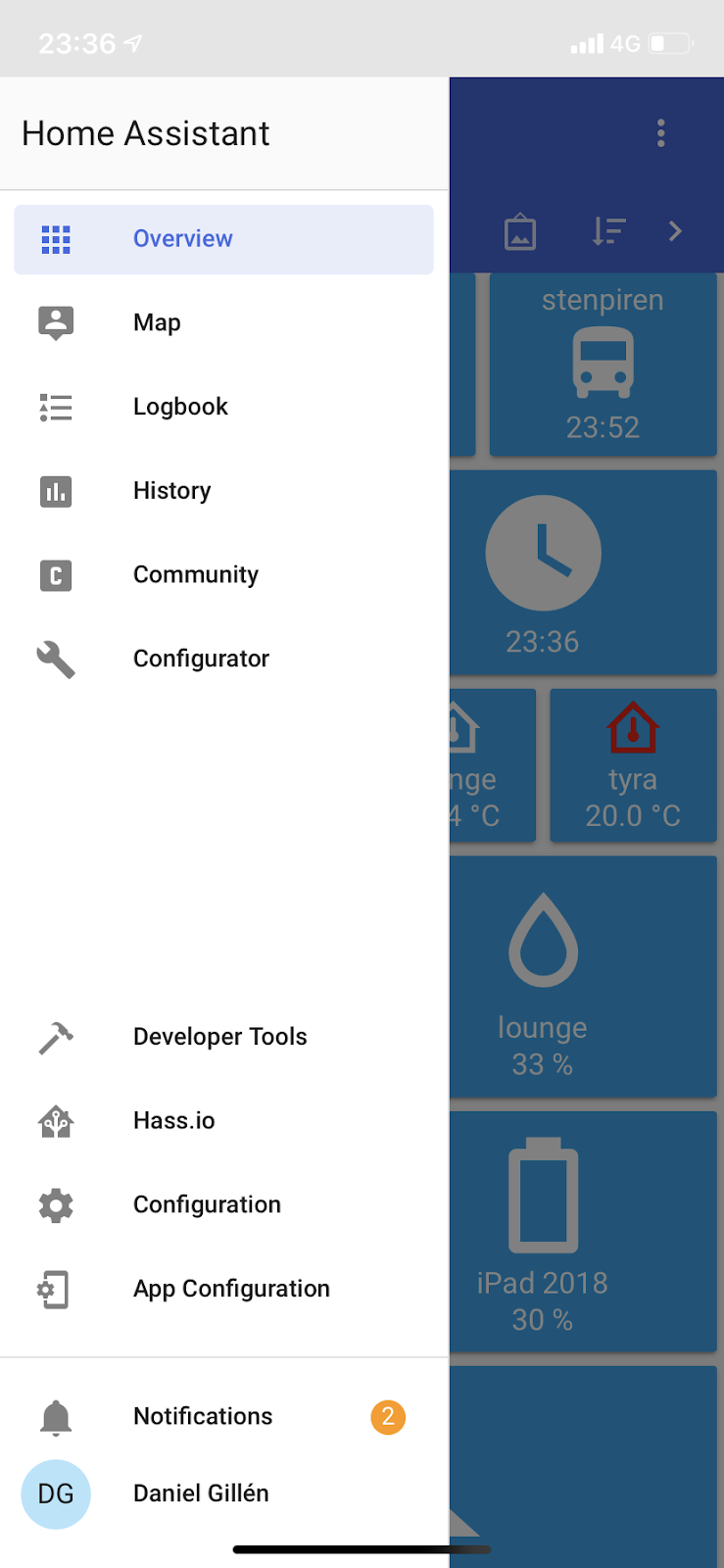Open the Configuration settings entry
Screen dimensions: 724x1568
[207, 1204]
